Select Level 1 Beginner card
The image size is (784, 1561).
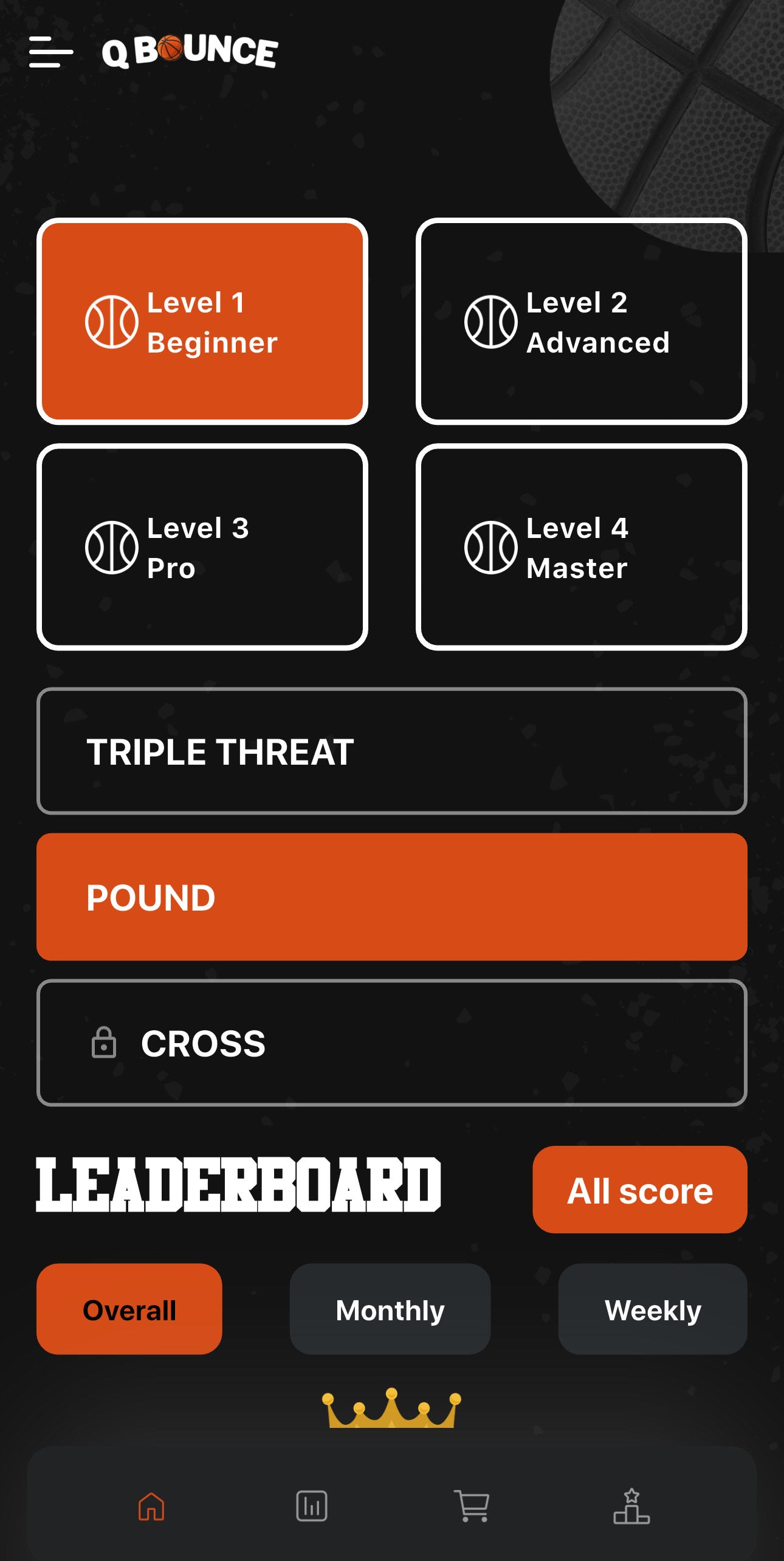[x=202, y=321]
